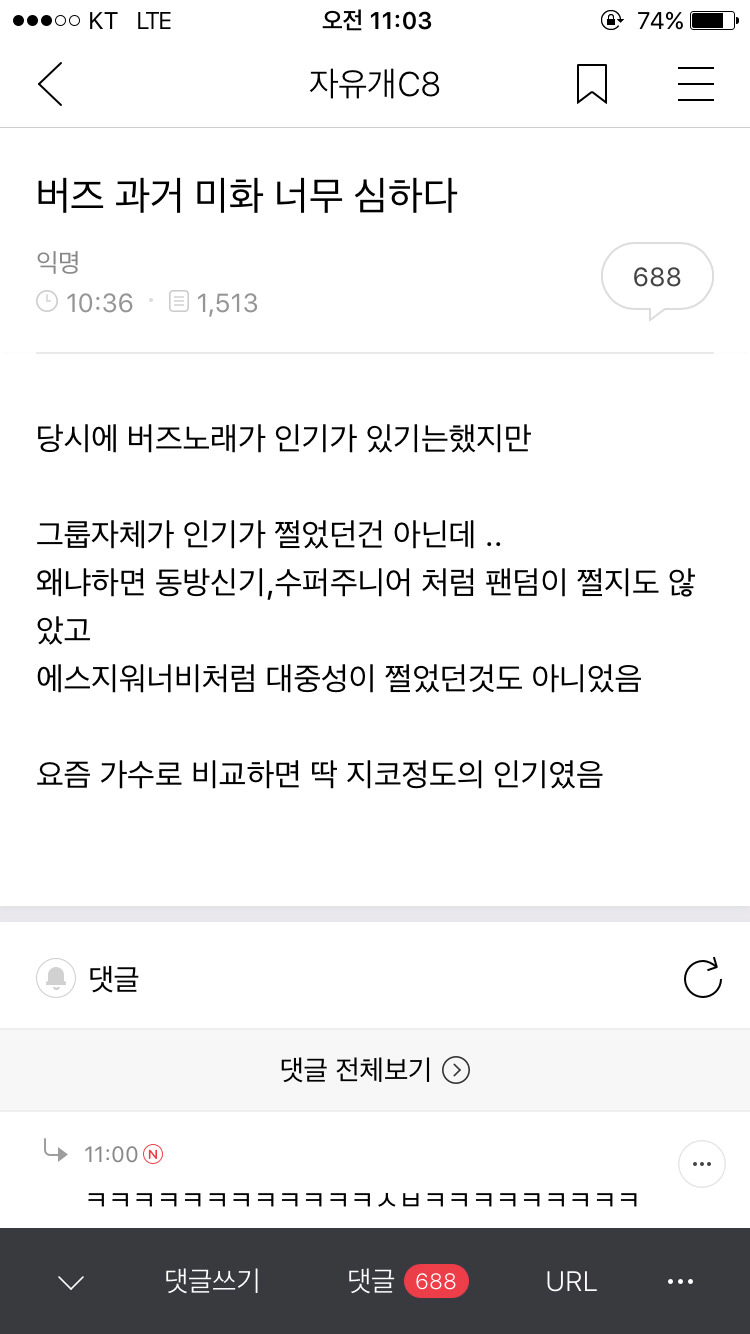Tap the URL option in bottom bar
Image resolution: width=750 pixels, height=1334 pixels.
(x=570, y=1281)
